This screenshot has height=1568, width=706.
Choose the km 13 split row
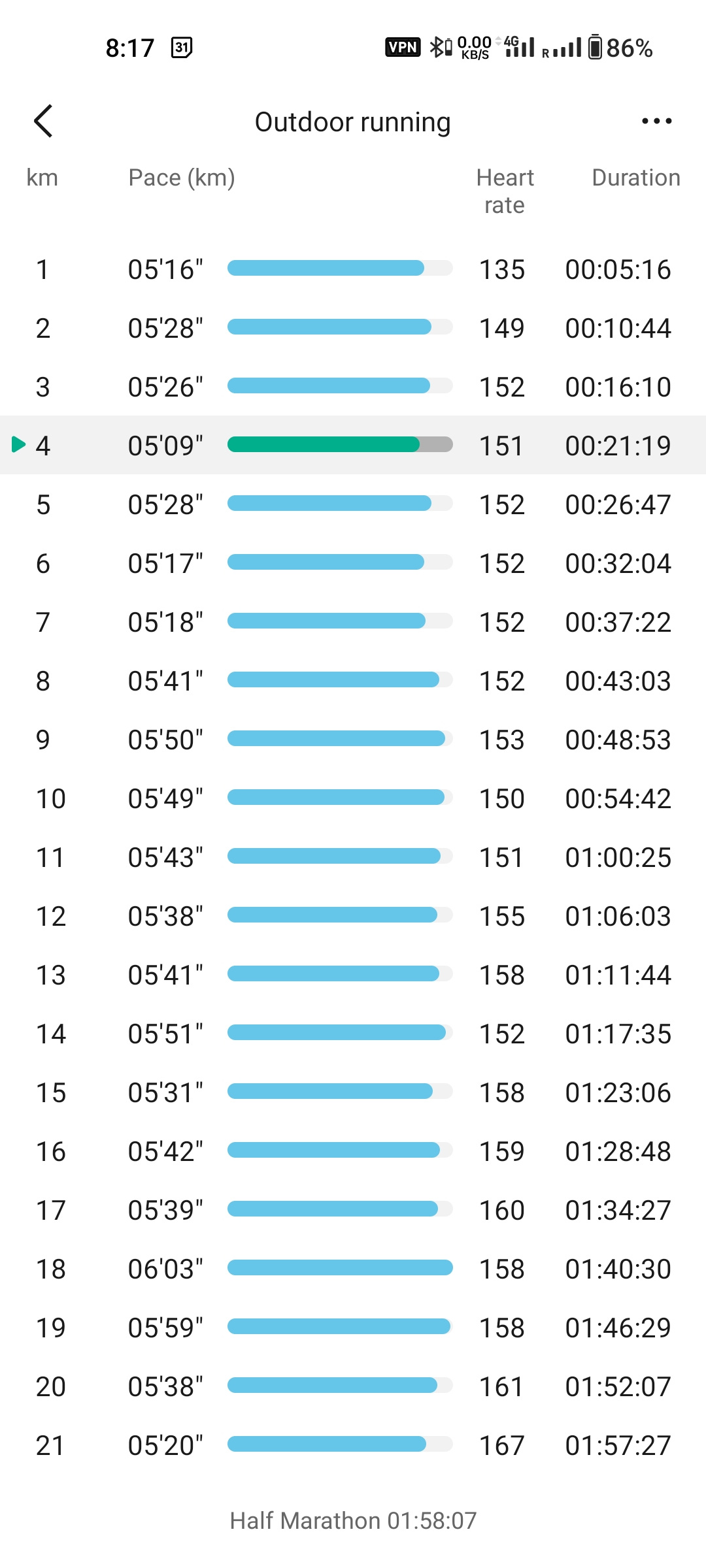353,975
